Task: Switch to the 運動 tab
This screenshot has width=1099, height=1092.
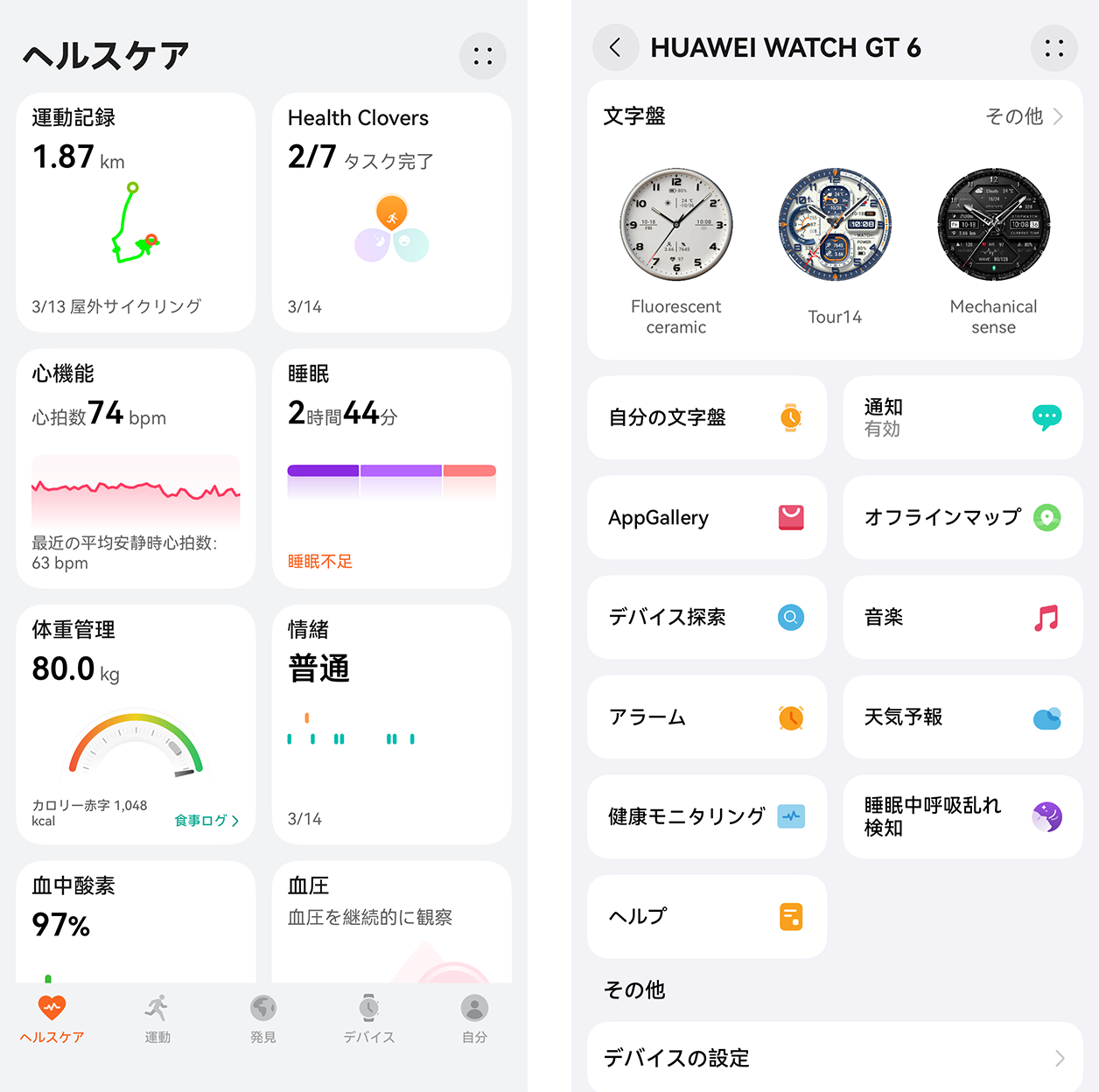Action: click(x=157, y=1018)
